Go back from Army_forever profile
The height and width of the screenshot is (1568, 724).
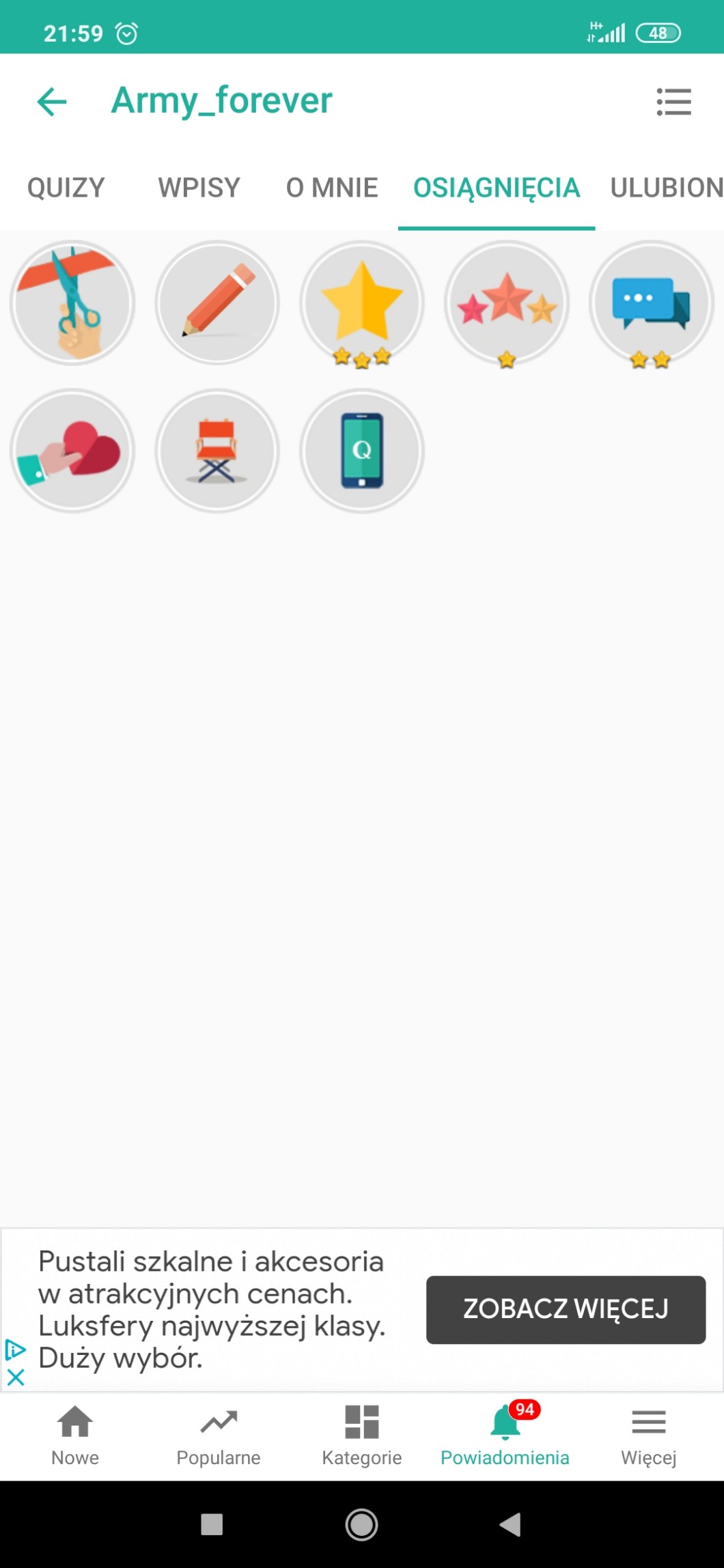point(52,102)
